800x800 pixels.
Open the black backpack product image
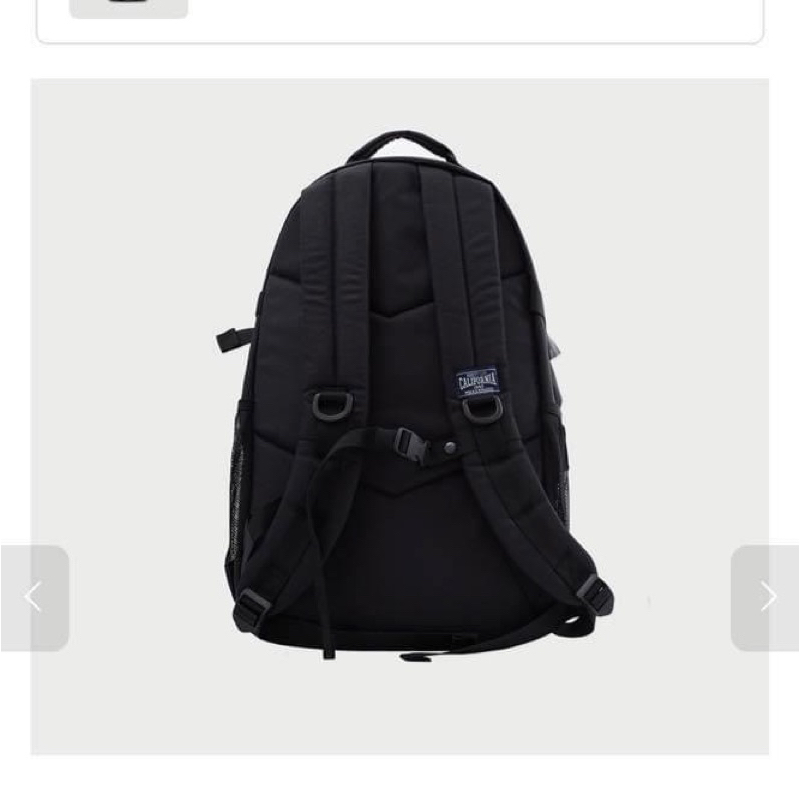coord(400,400)
